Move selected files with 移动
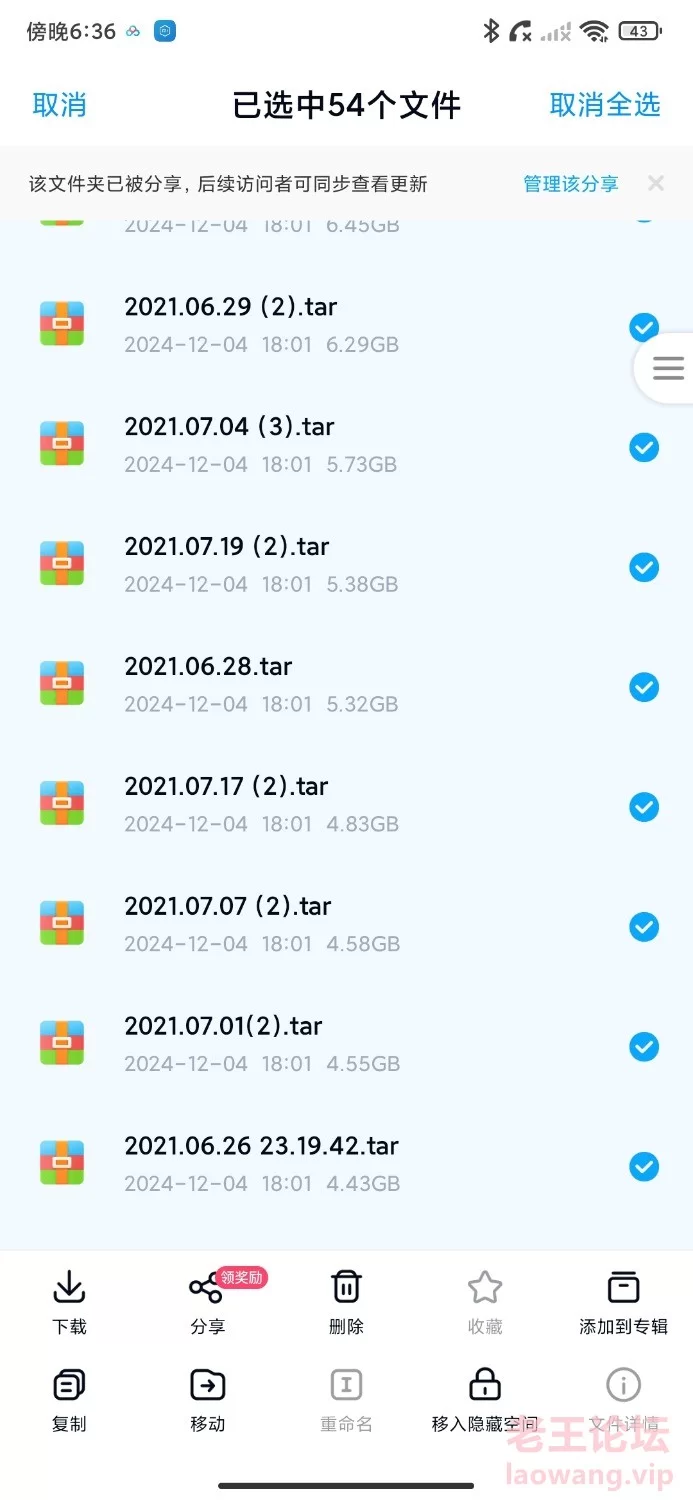The width and height of the screenshot is (693, 1500). point(207,1400)
